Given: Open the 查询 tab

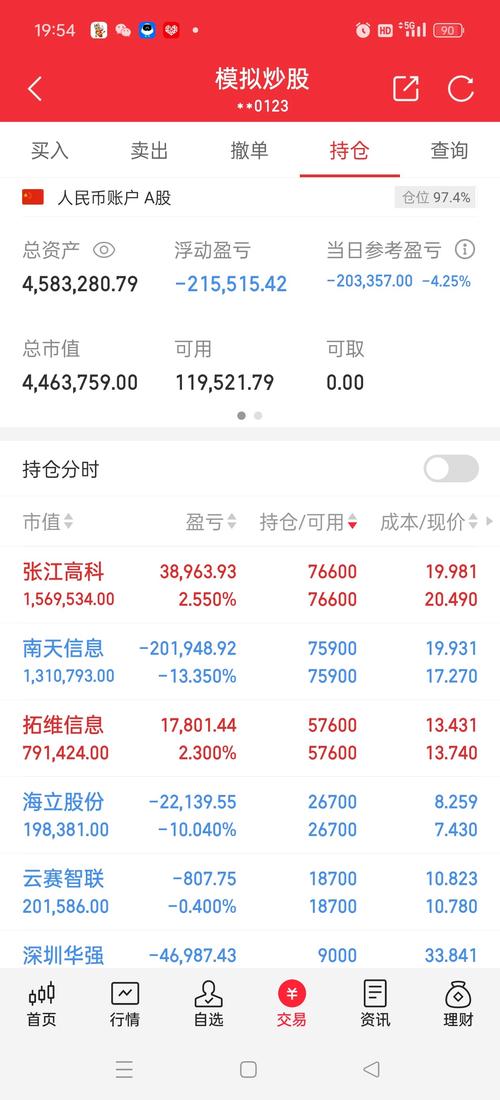Looking at the screenshot, I should pos(449,150).
